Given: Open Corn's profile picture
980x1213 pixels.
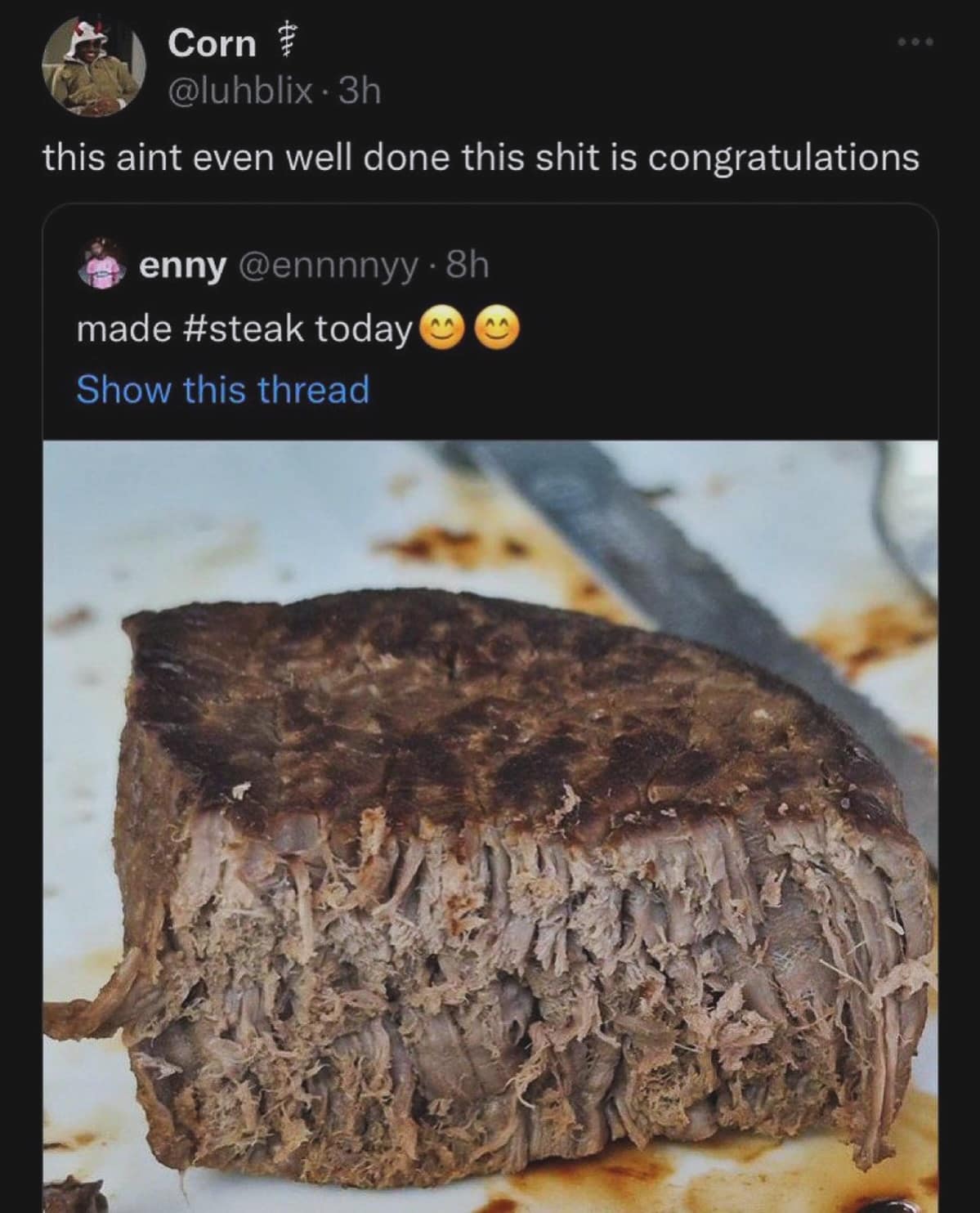Looking at the screenshot, I should coord(96,68).
